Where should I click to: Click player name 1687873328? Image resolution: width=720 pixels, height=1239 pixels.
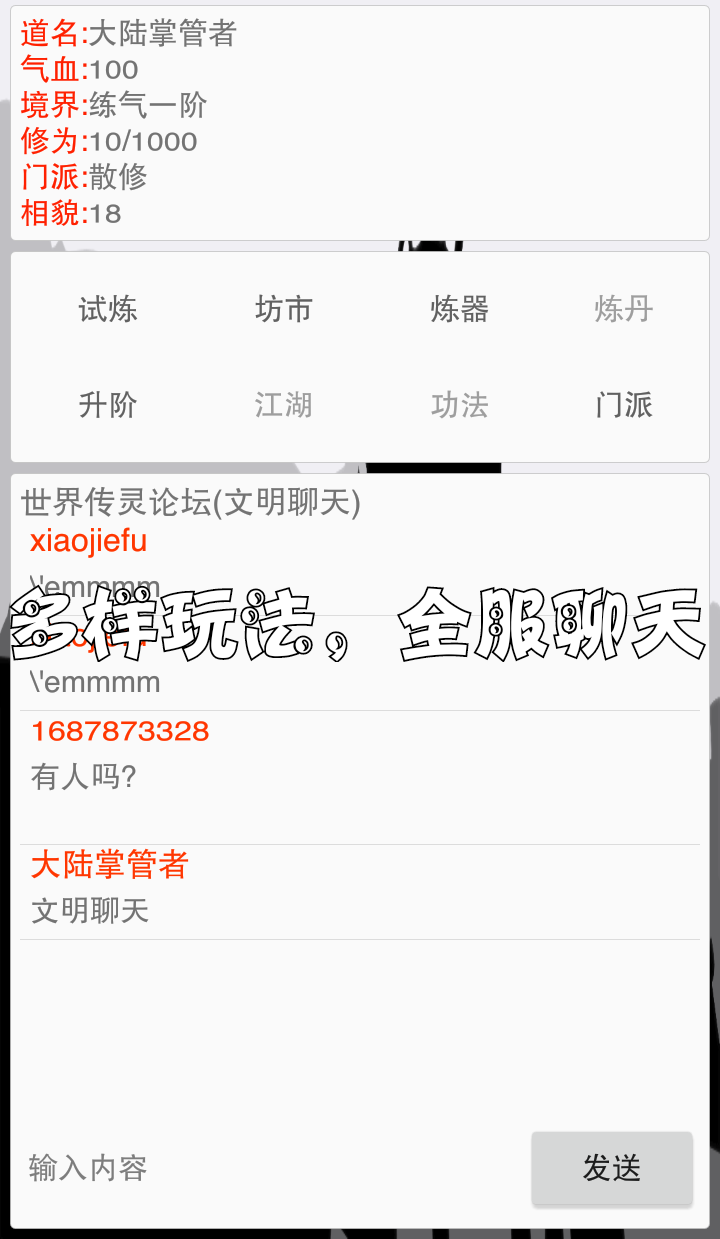click(x=117, y=731)
